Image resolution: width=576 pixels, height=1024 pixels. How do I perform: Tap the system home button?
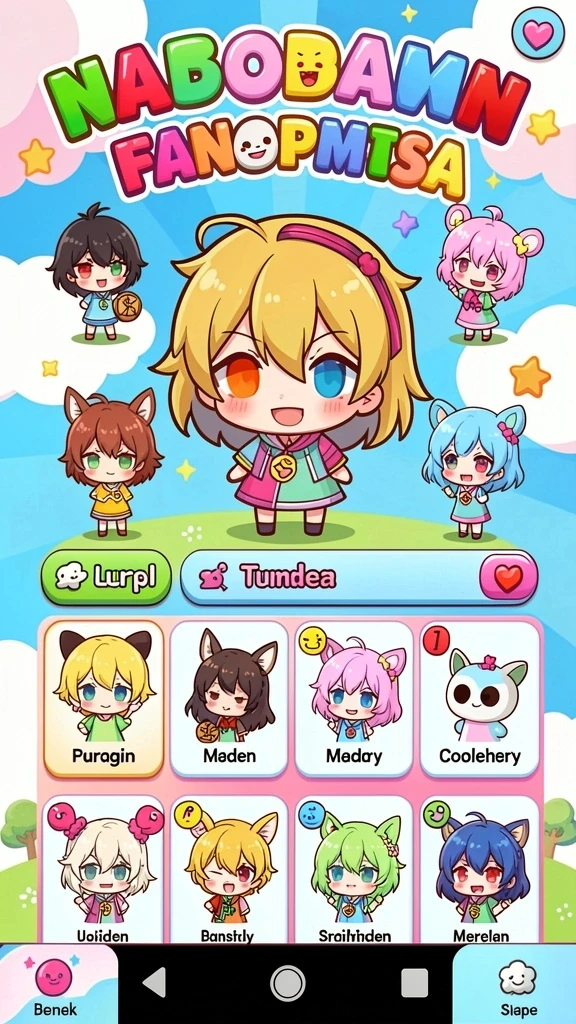pos(288,983)
